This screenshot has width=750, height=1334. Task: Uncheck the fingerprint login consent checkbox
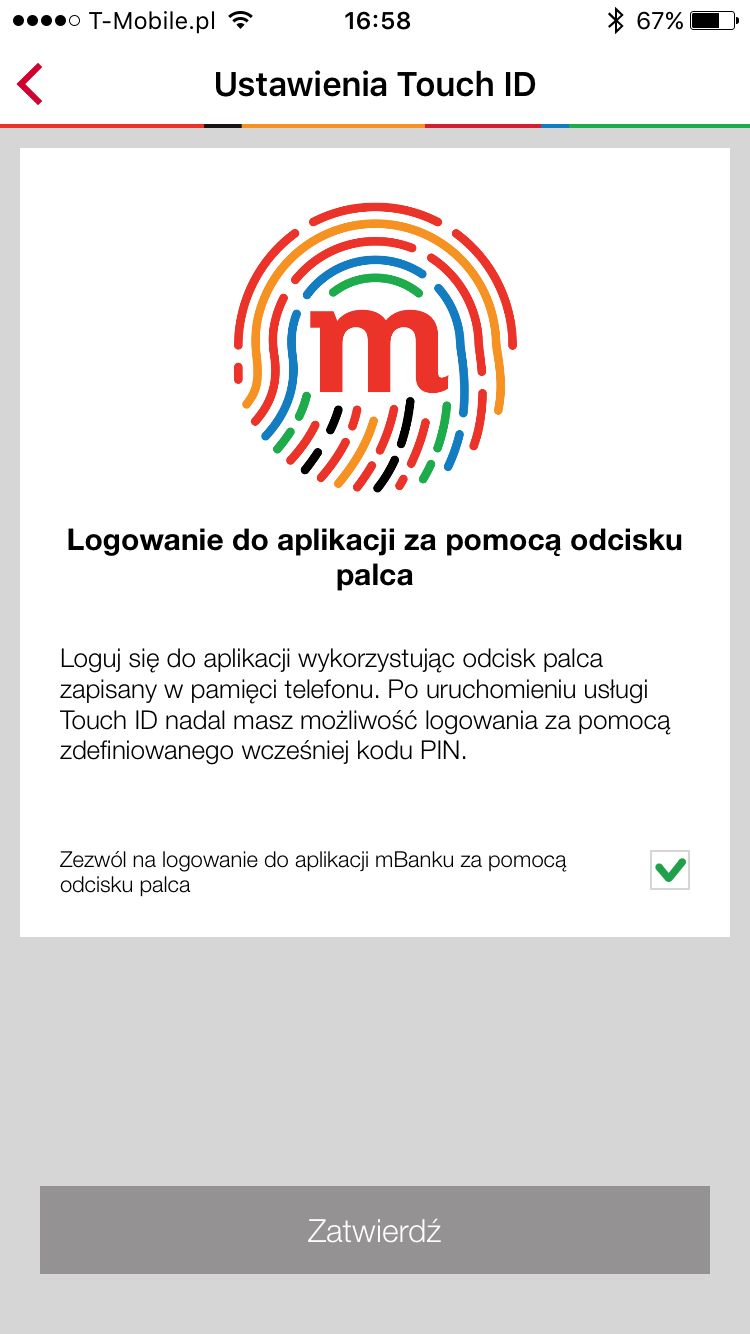click(668, 869)
